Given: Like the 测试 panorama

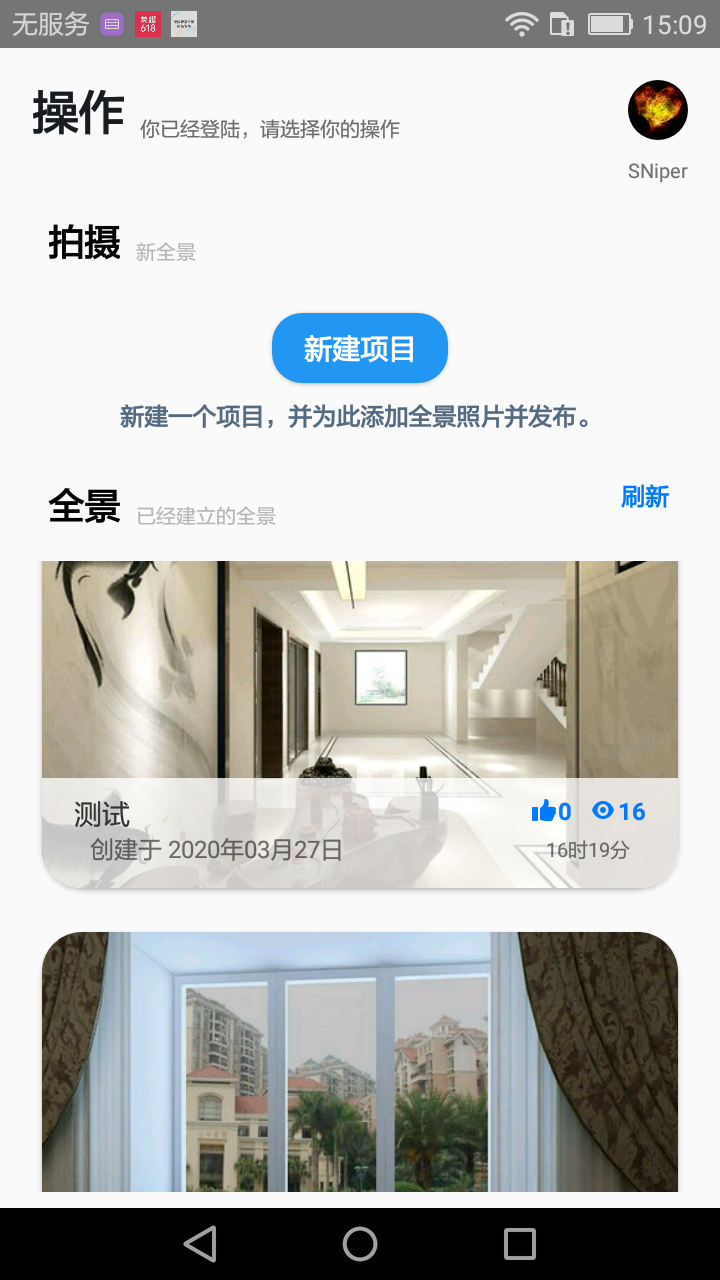Looking at the screenshot, I should tap(545, 811).
